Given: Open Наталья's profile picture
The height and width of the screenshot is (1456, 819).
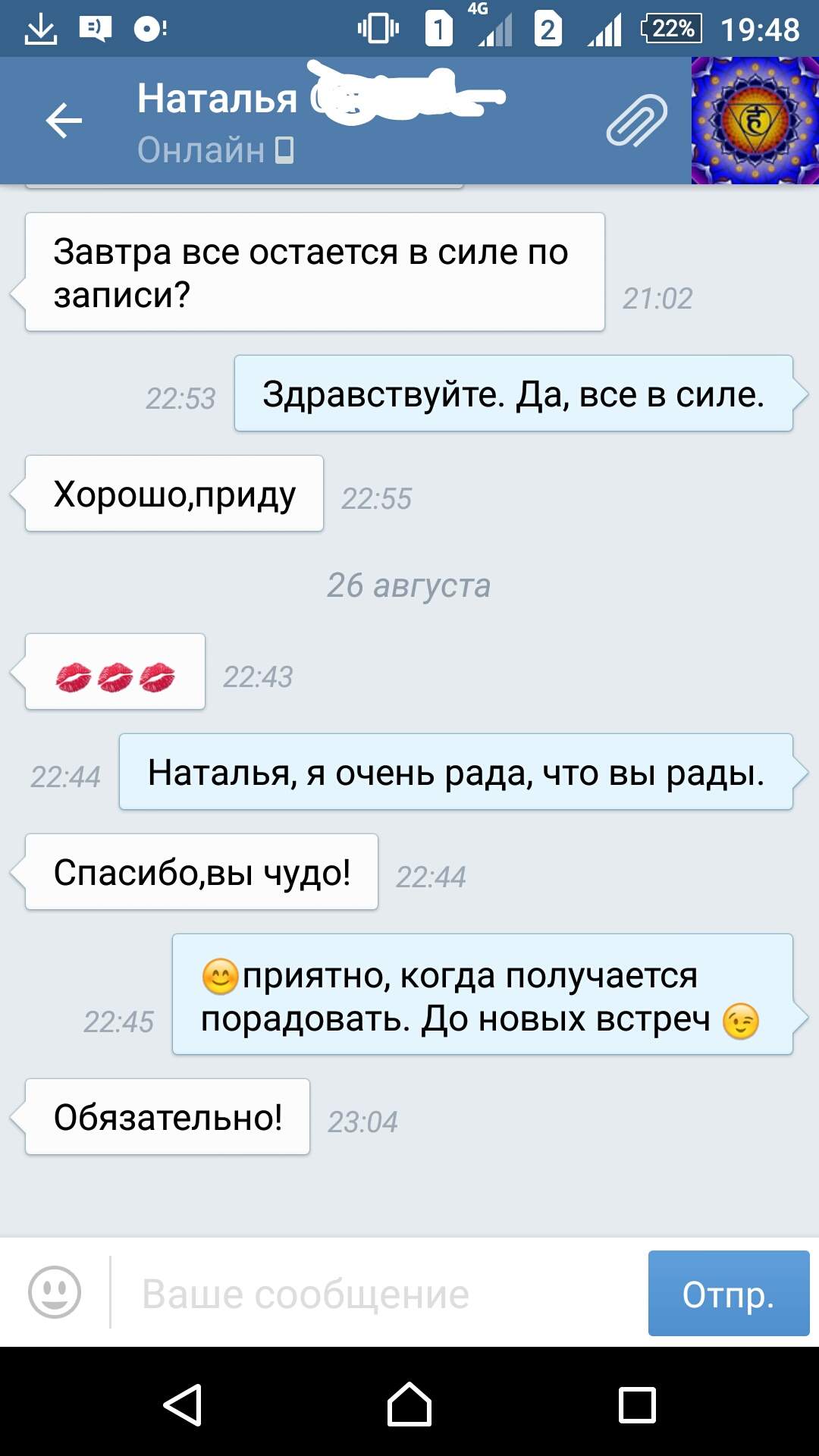Looking at the screenshot, I should pyautogui.click(x=755, y=121).
